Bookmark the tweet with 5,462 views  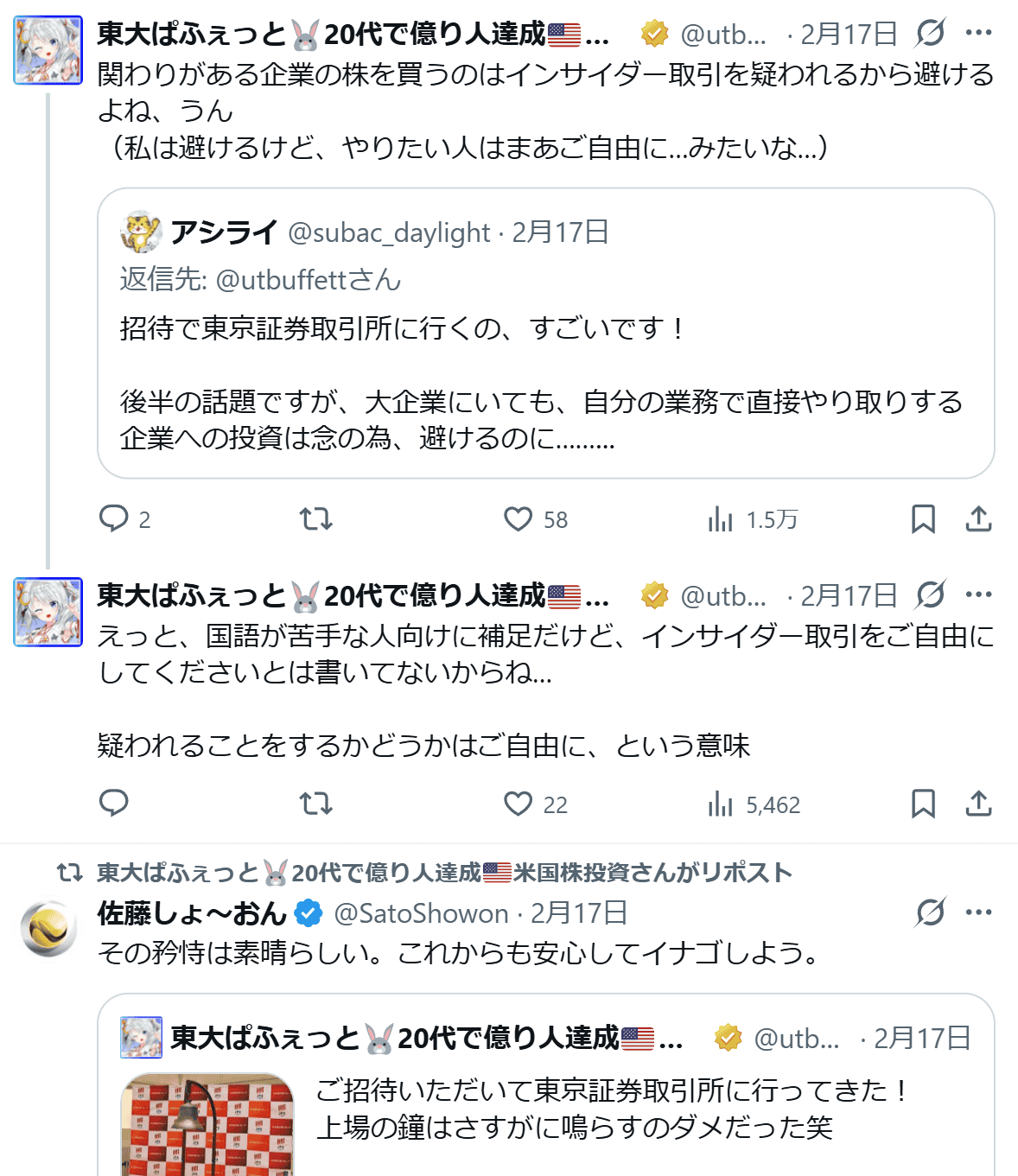click(923, 804)
